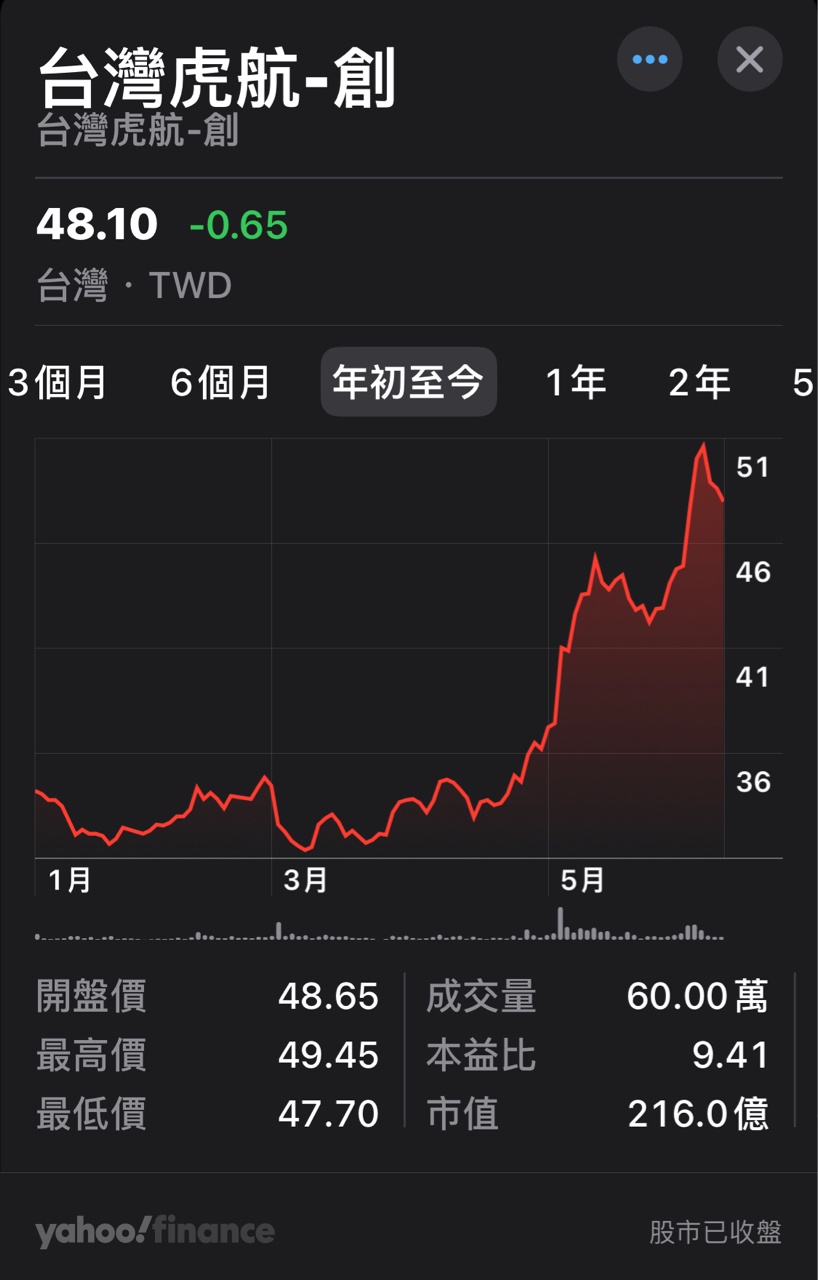Image resolution: width=818 pixels, height=1280 pixels.
Task: Show the 1年 price chart
Action: tap(576, 382)
